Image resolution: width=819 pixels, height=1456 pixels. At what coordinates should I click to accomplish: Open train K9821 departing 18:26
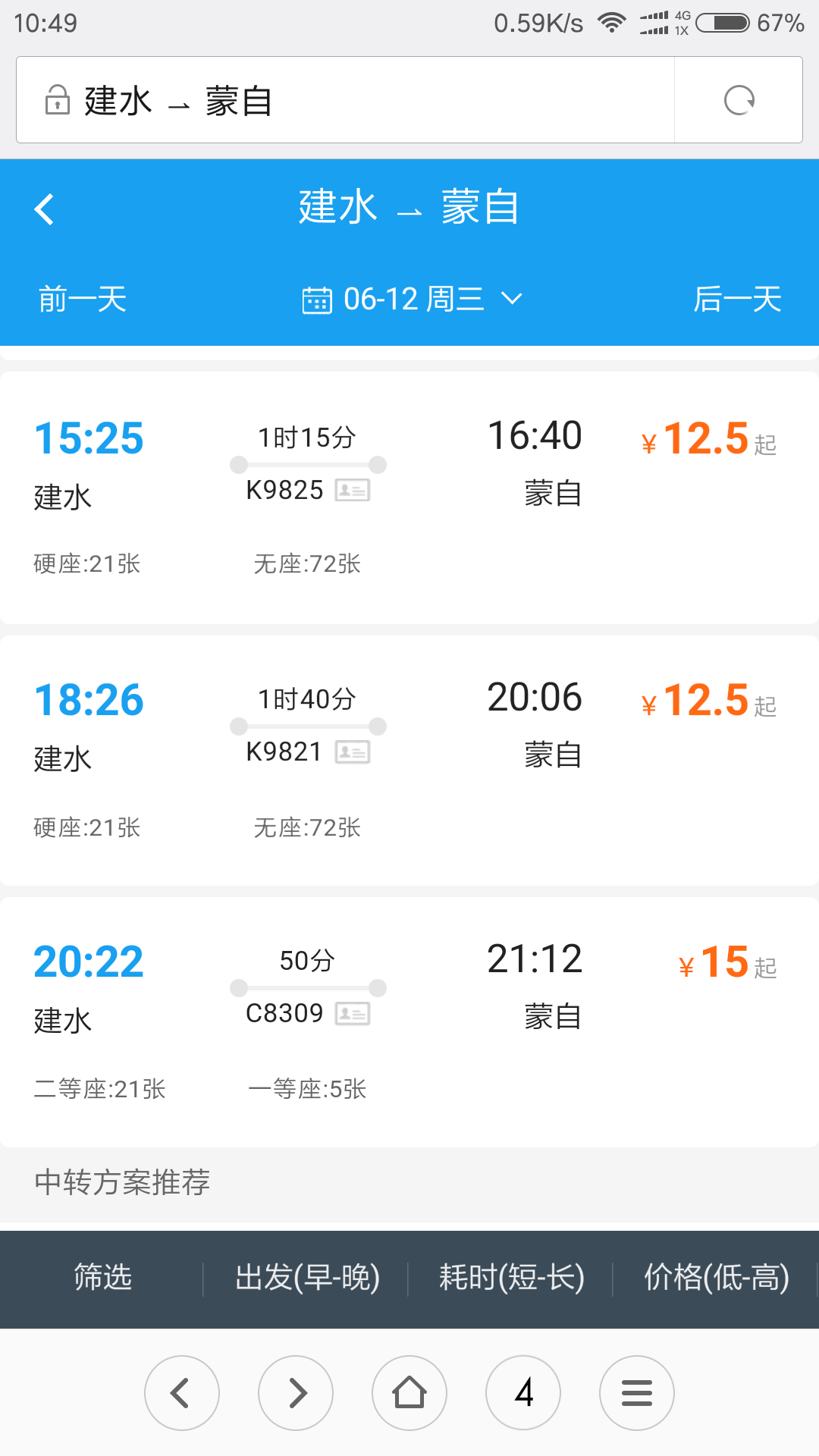pos(409,760)
